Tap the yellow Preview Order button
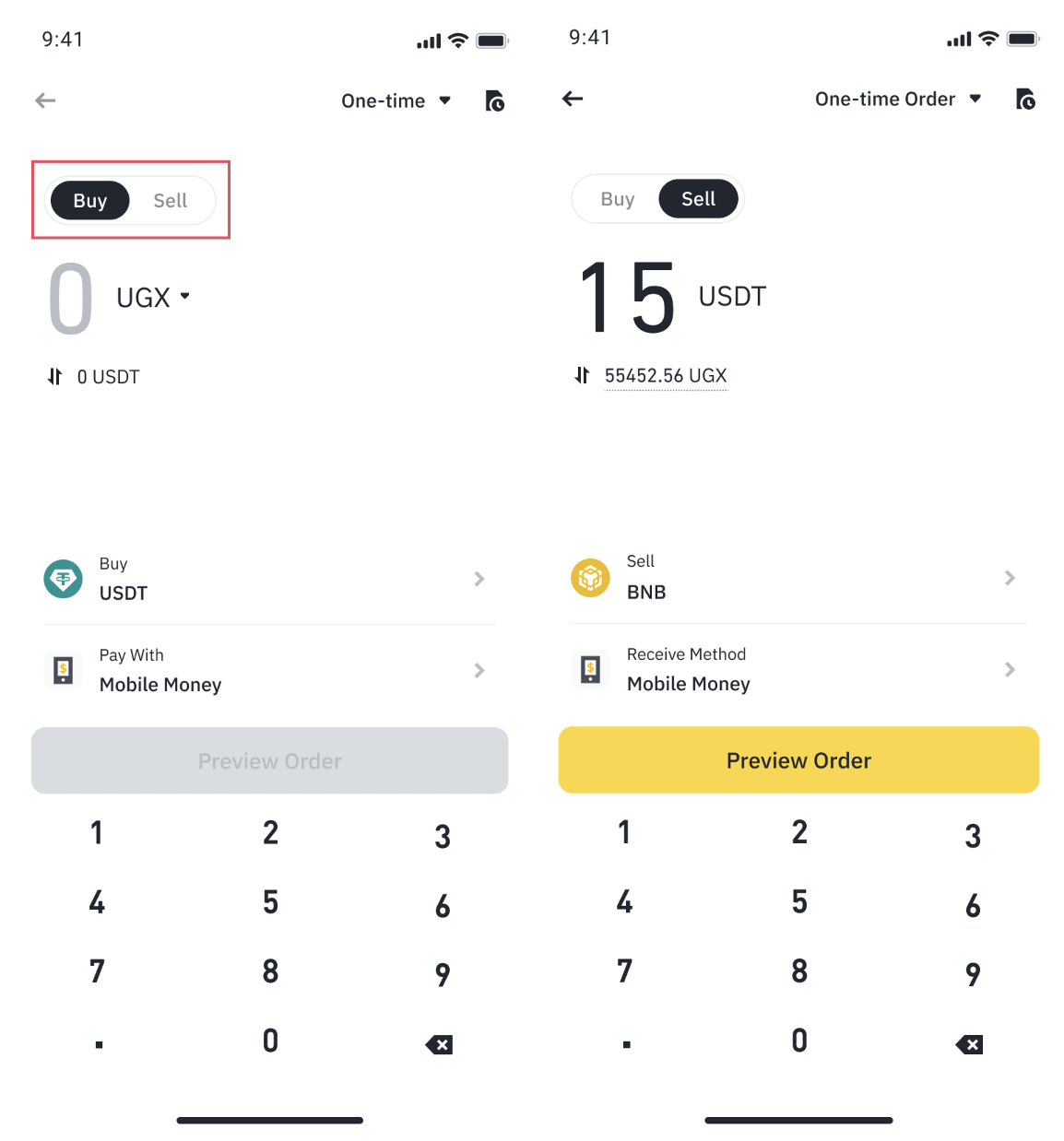The image size is (1064, 1141). point(798,760)
